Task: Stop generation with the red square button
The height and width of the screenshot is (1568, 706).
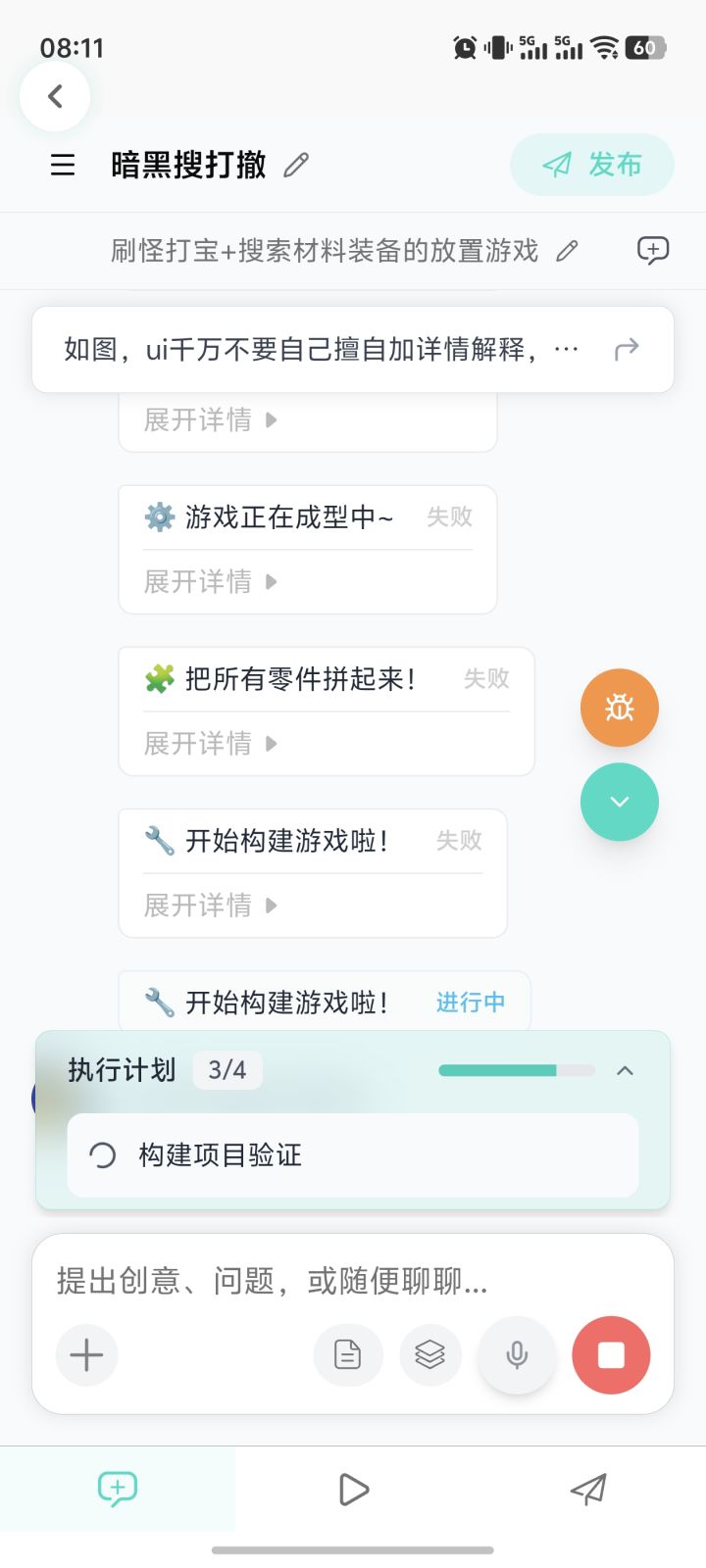Action: click(x=611, y=1355)
